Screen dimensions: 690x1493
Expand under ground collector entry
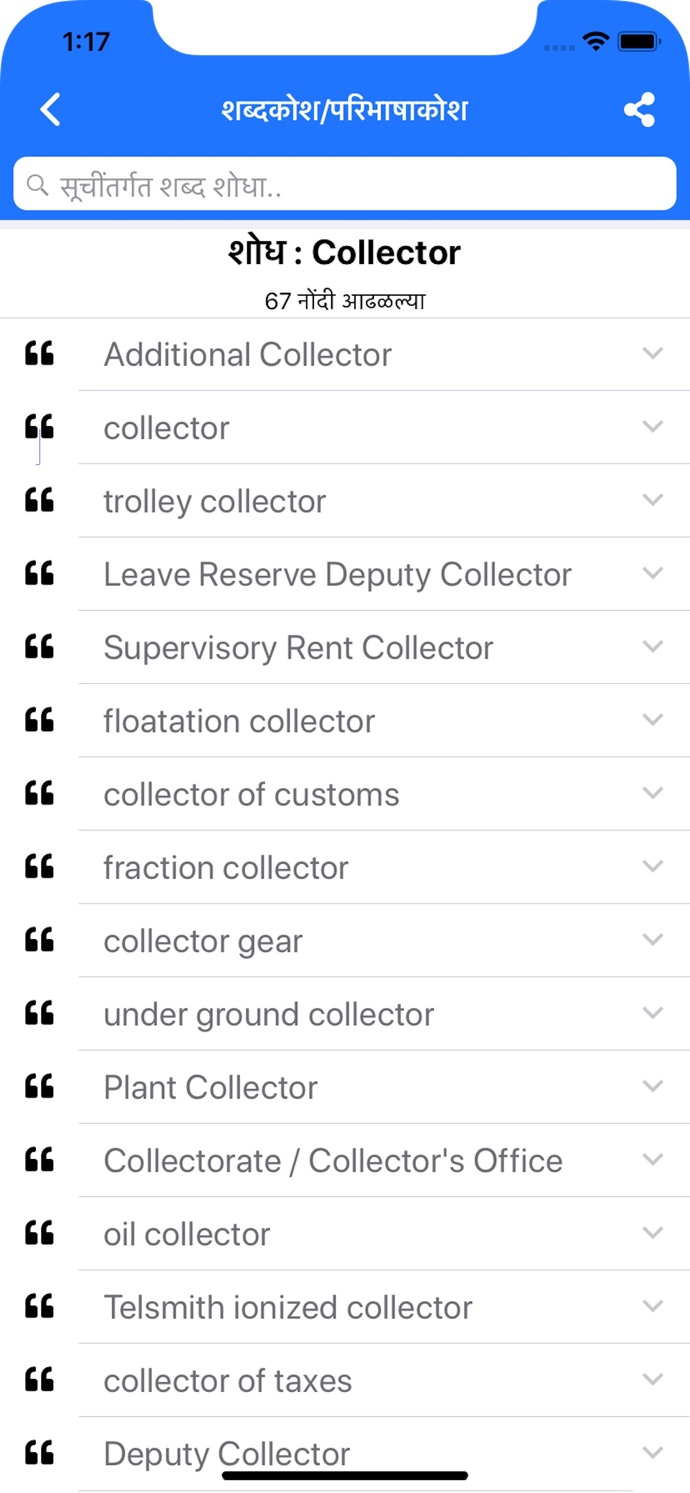[345, 1014]
